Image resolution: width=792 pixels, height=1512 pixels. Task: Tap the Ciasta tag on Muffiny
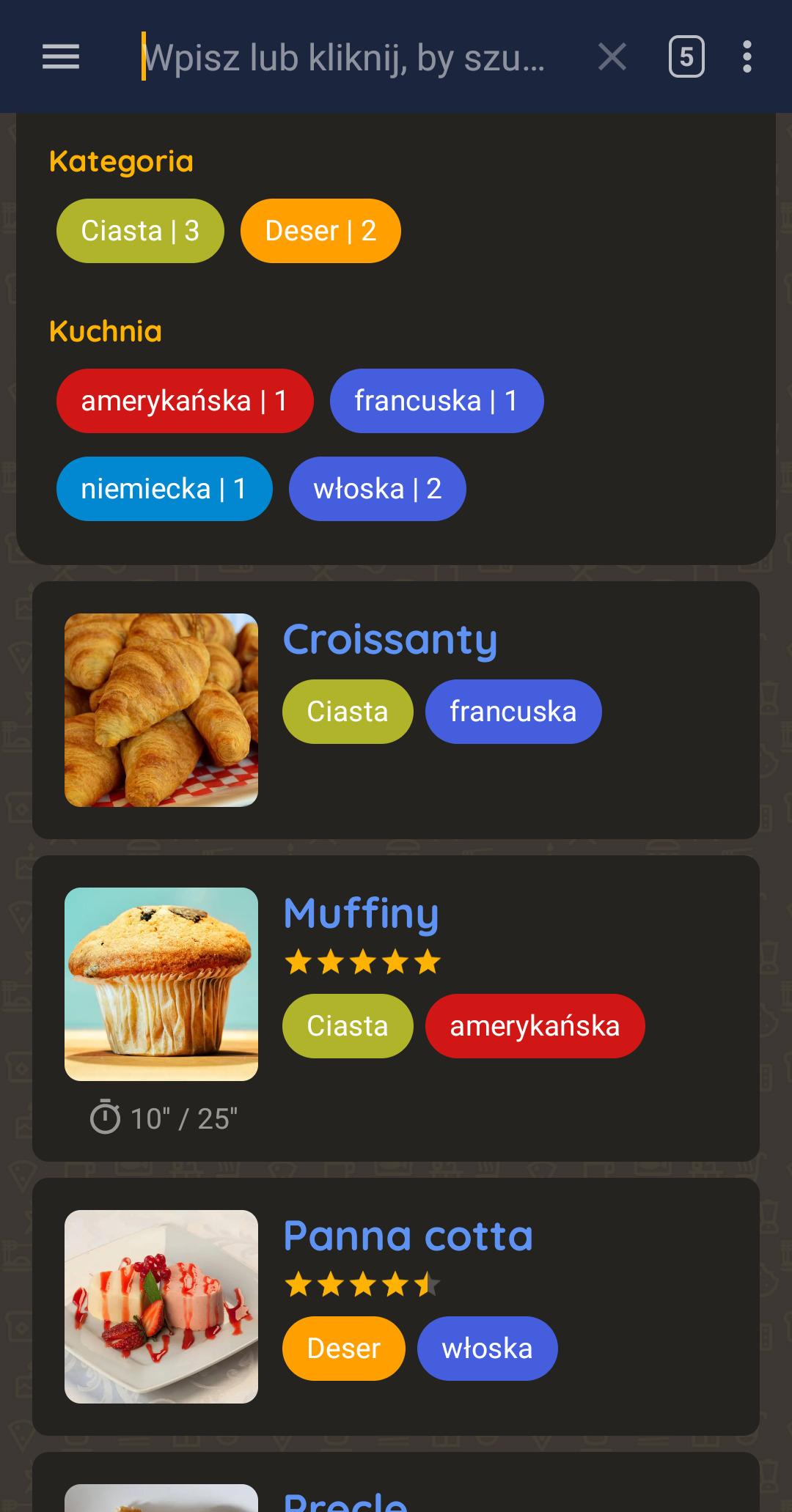click(347, 1026)
